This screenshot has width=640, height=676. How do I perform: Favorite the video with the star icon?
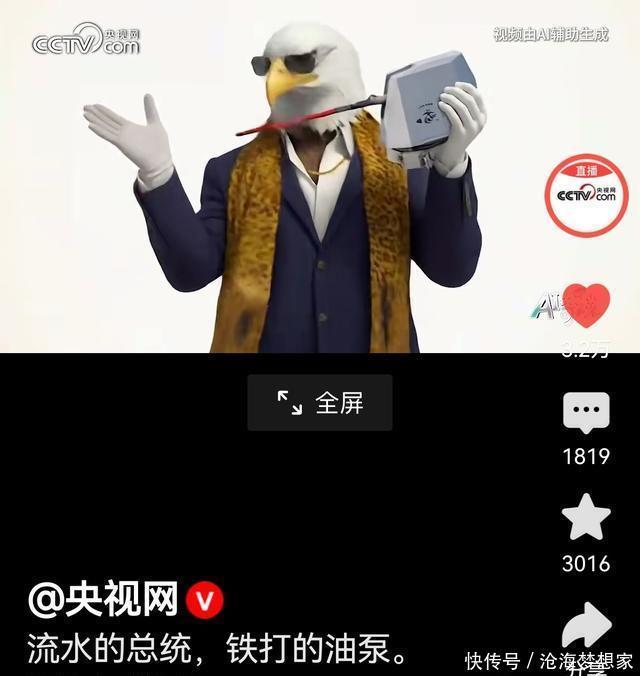click(586, 518)
